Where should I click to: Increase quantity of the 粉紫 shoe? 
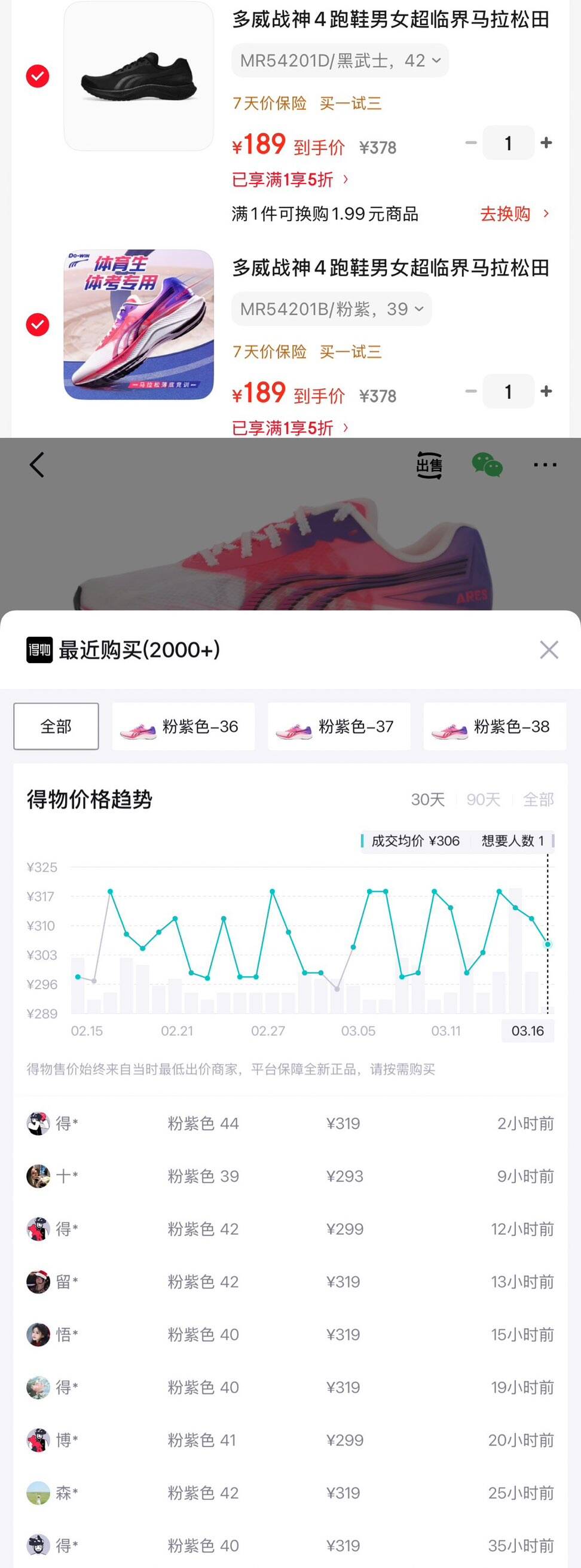click(x=546, y=391)
